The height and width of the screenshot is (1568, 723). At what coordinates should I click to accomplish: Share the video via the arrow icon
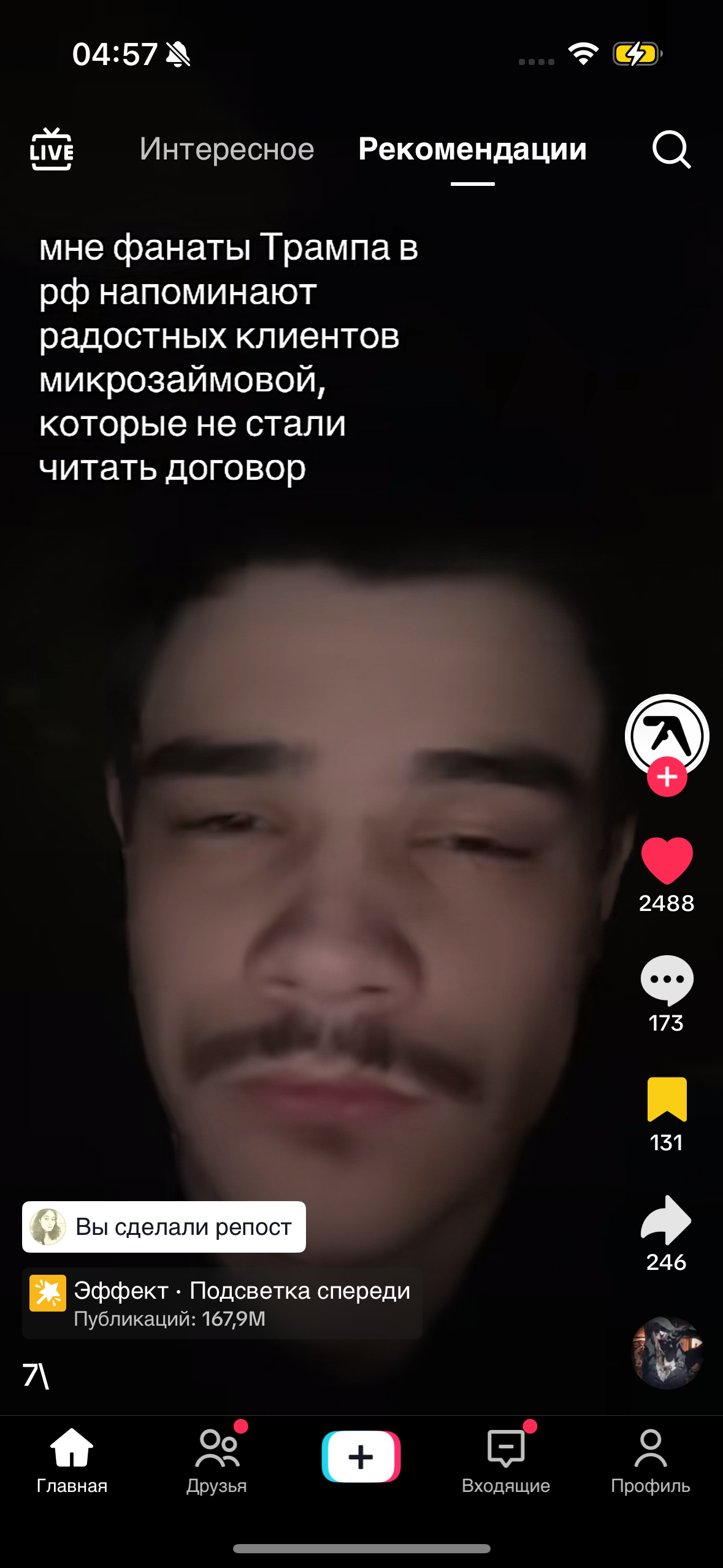tap(666, 1220)
